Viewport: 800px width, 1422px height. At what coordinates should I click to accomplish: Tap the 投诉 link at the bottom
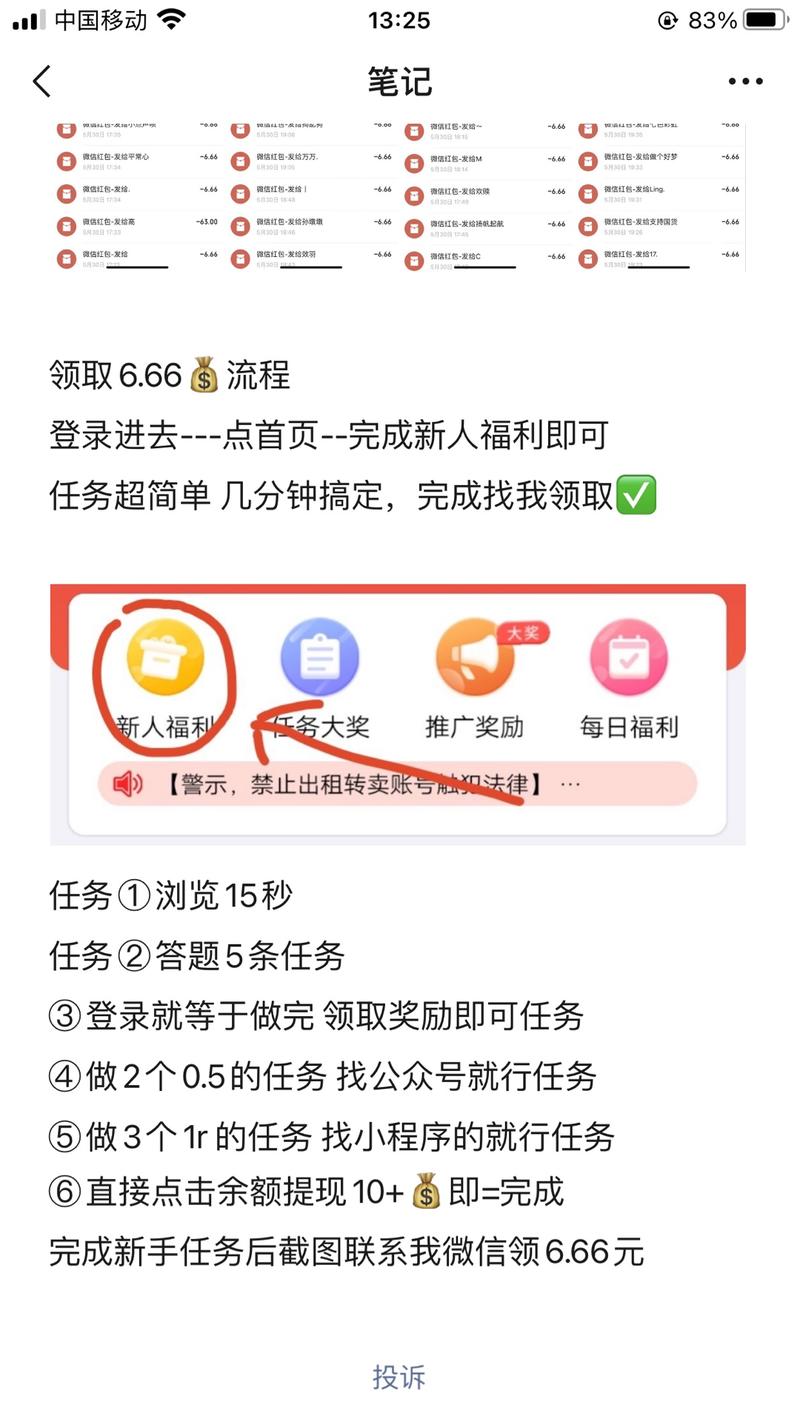tap(400, 1377)
